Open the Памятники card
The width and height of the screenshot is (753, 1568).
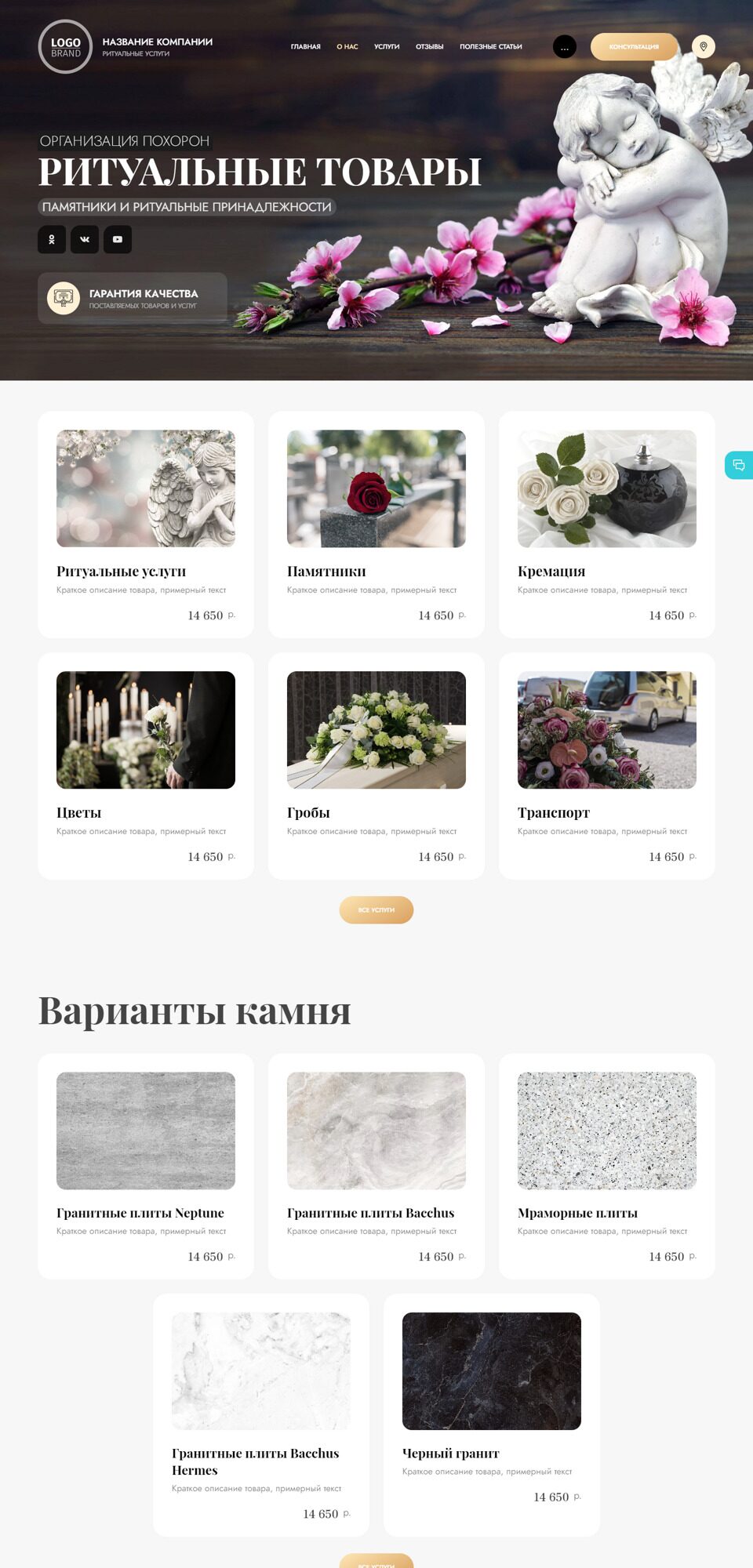tap(376, 524)
